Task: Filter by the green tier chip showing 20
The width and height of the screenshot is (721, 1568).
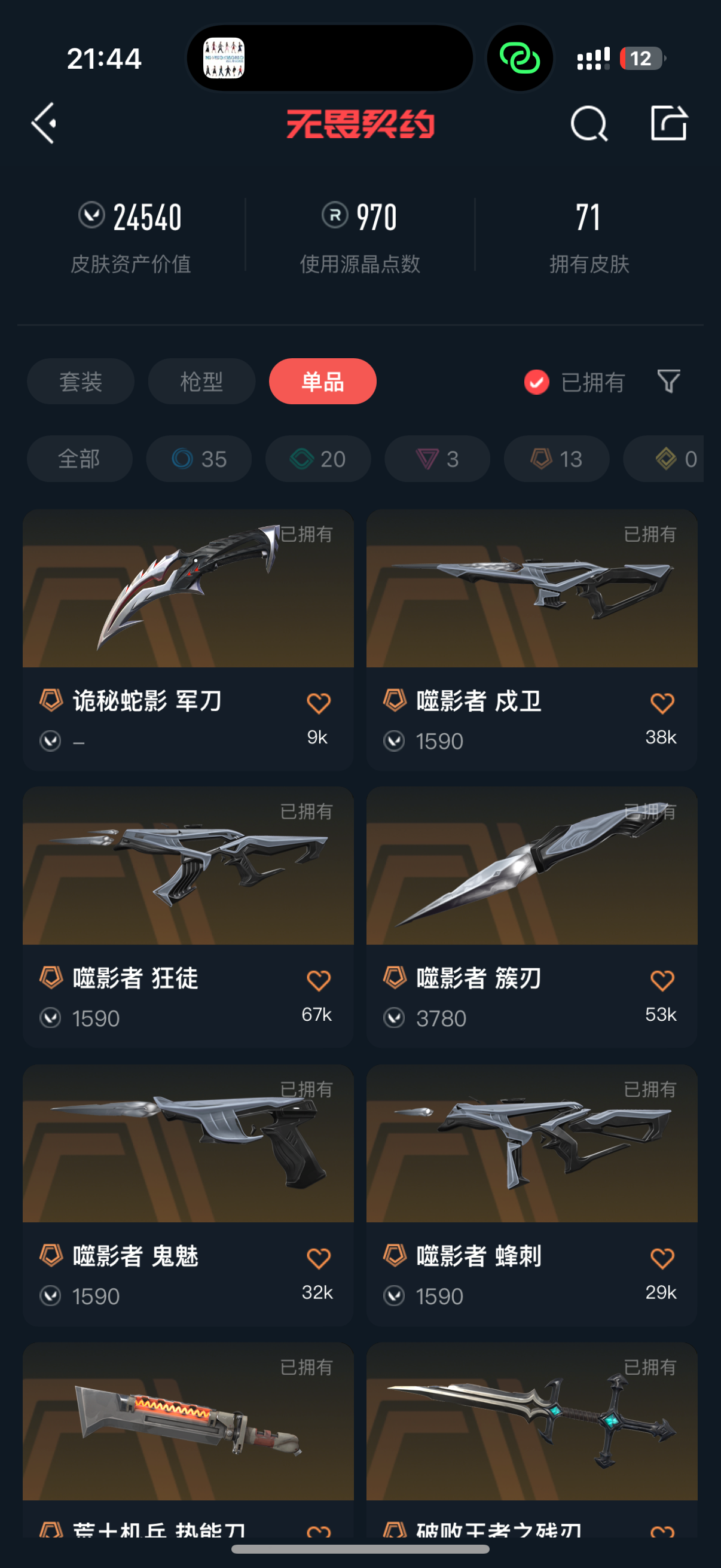Action: pos(317,459)
